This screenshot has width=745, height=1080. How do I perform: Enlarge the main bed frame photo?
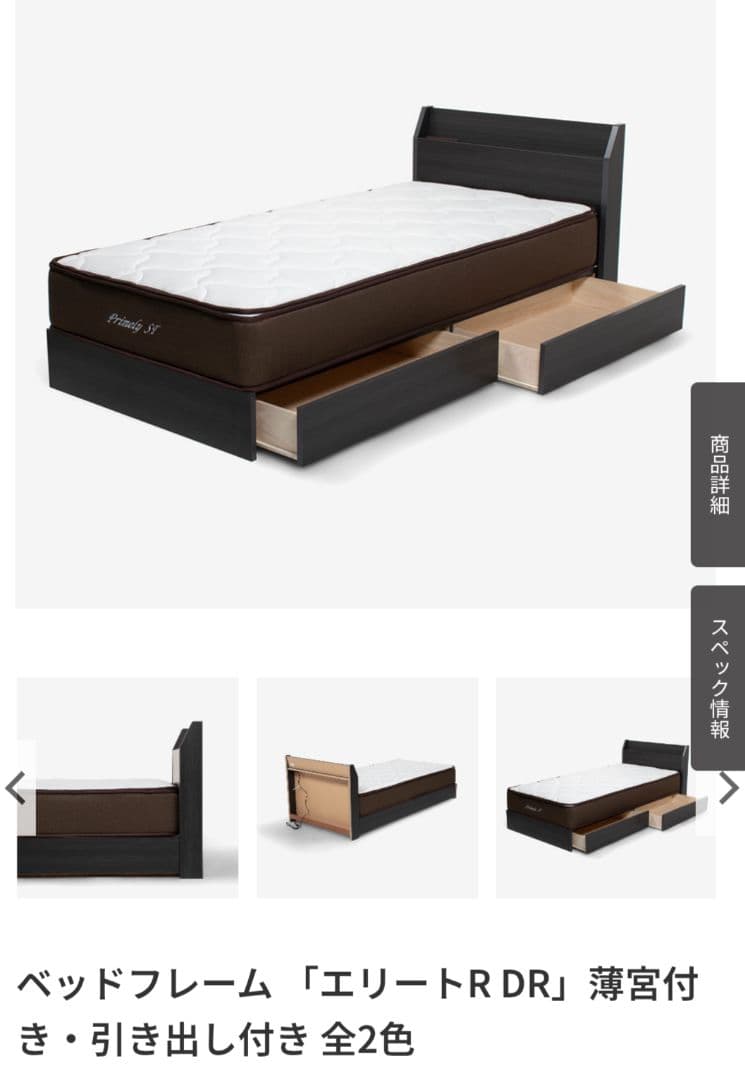pos(366,300)
